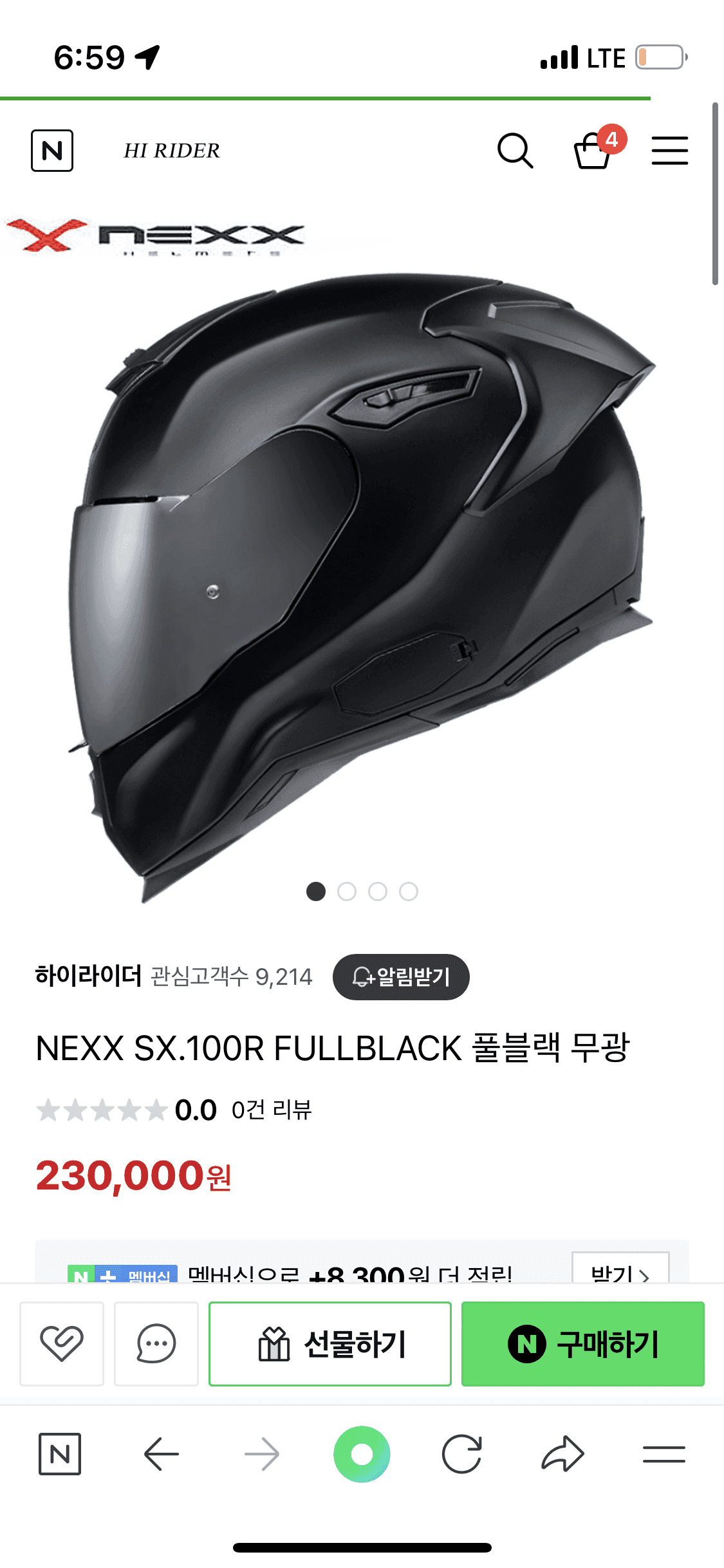Jump to the second product image dot
Screen dimensions: 724x1568
click(x=347, y=891)
